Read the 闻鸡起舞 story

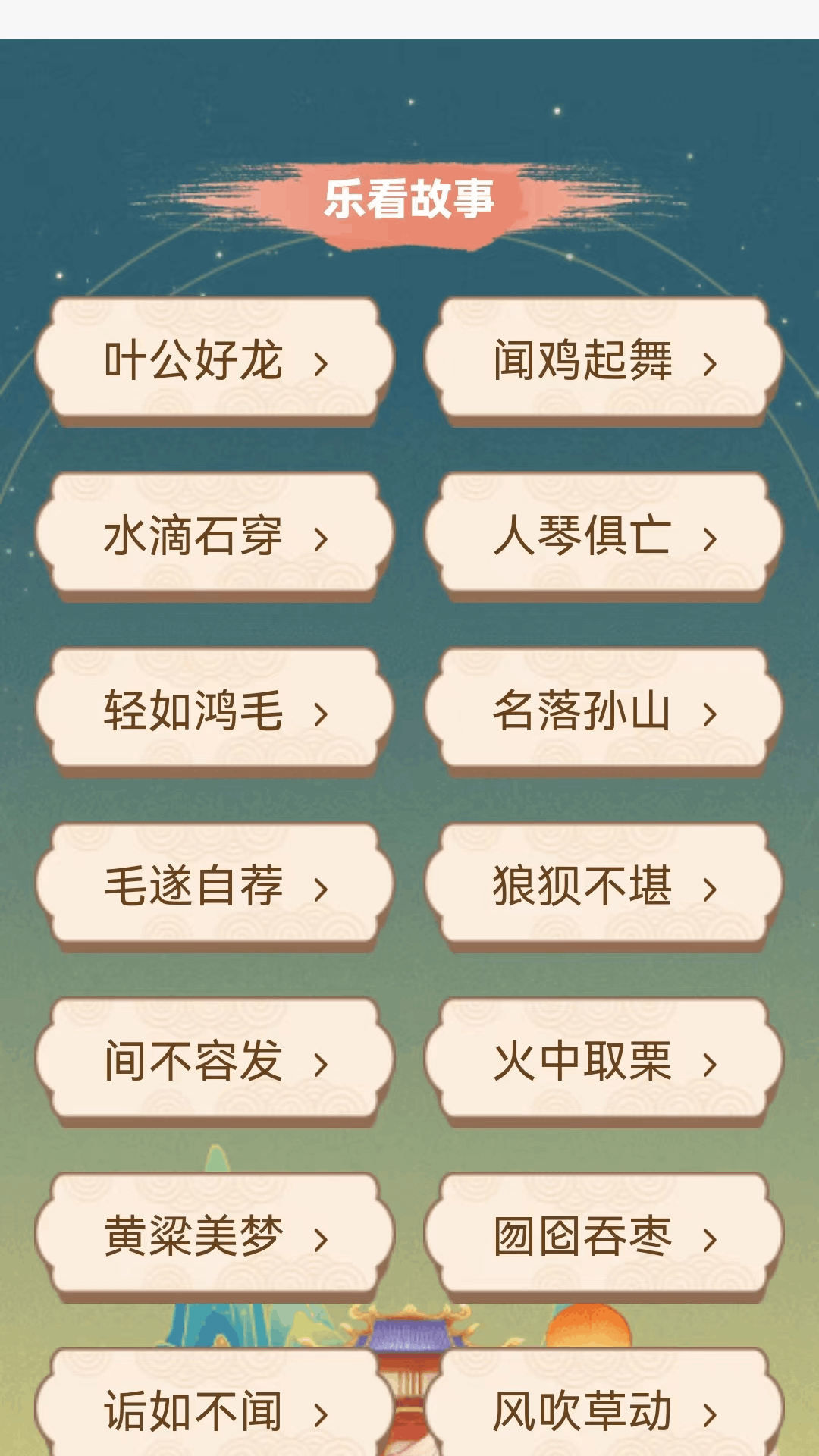[604, 359]
